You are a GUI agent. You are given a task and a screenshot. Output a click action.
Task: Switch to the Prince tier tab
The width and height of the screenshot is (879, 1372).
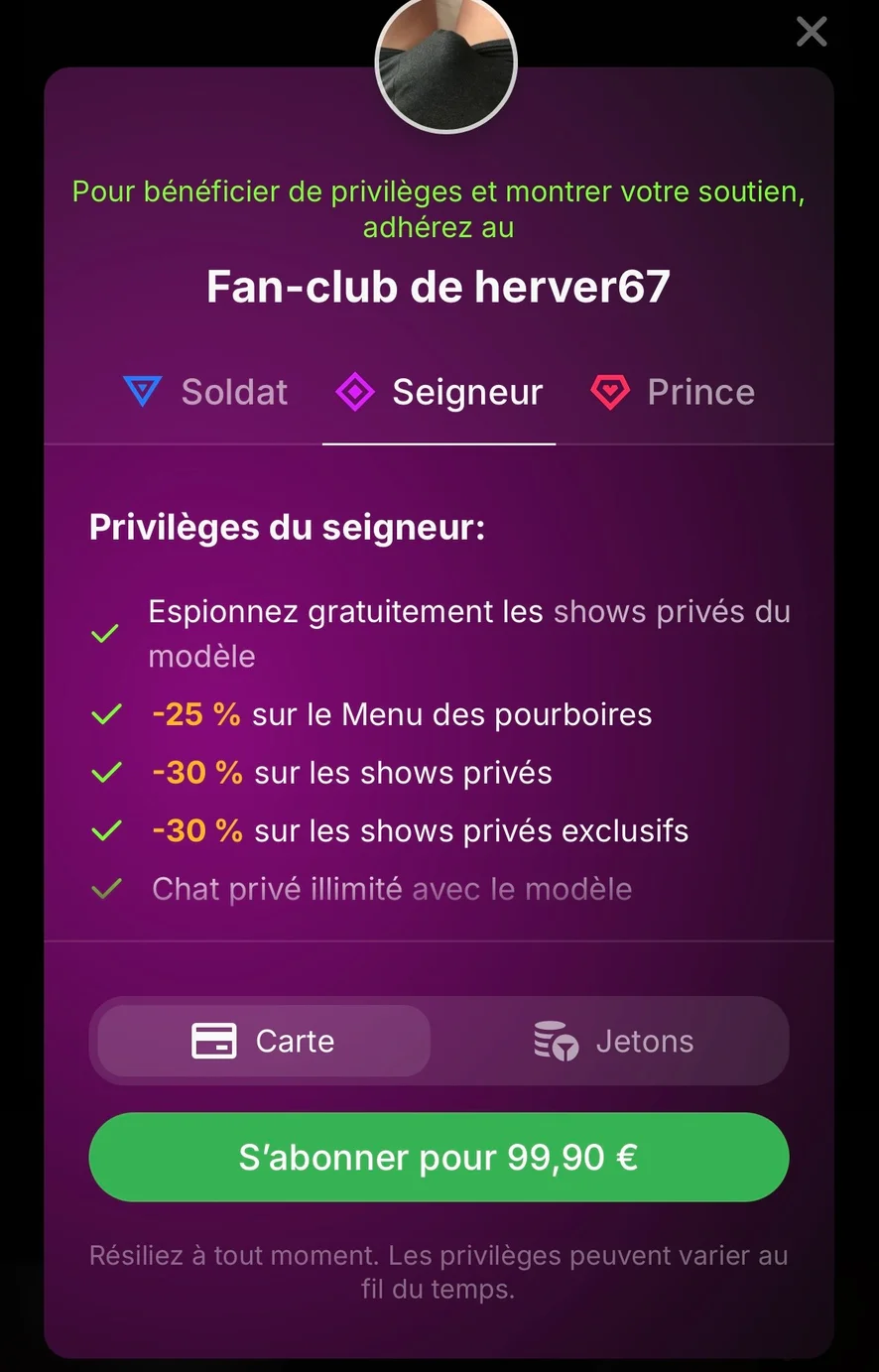674,393
